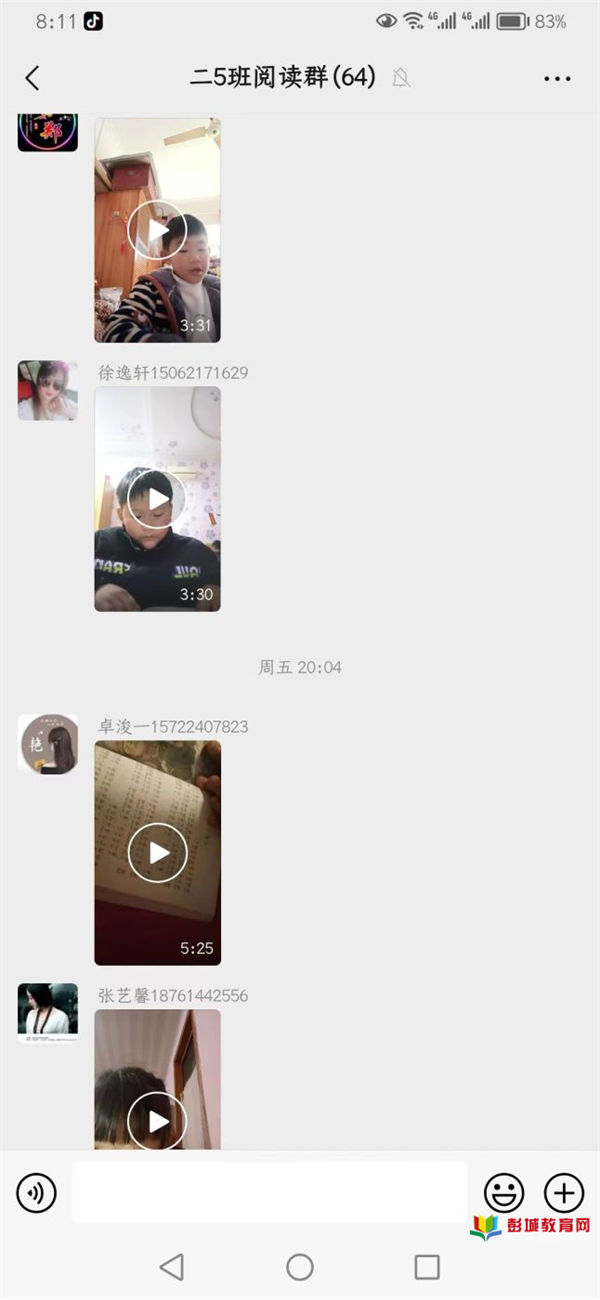Go back from the 二5班阅读群 chat
The width and height of the screenshot is (600, 1300).
point(32,78)
